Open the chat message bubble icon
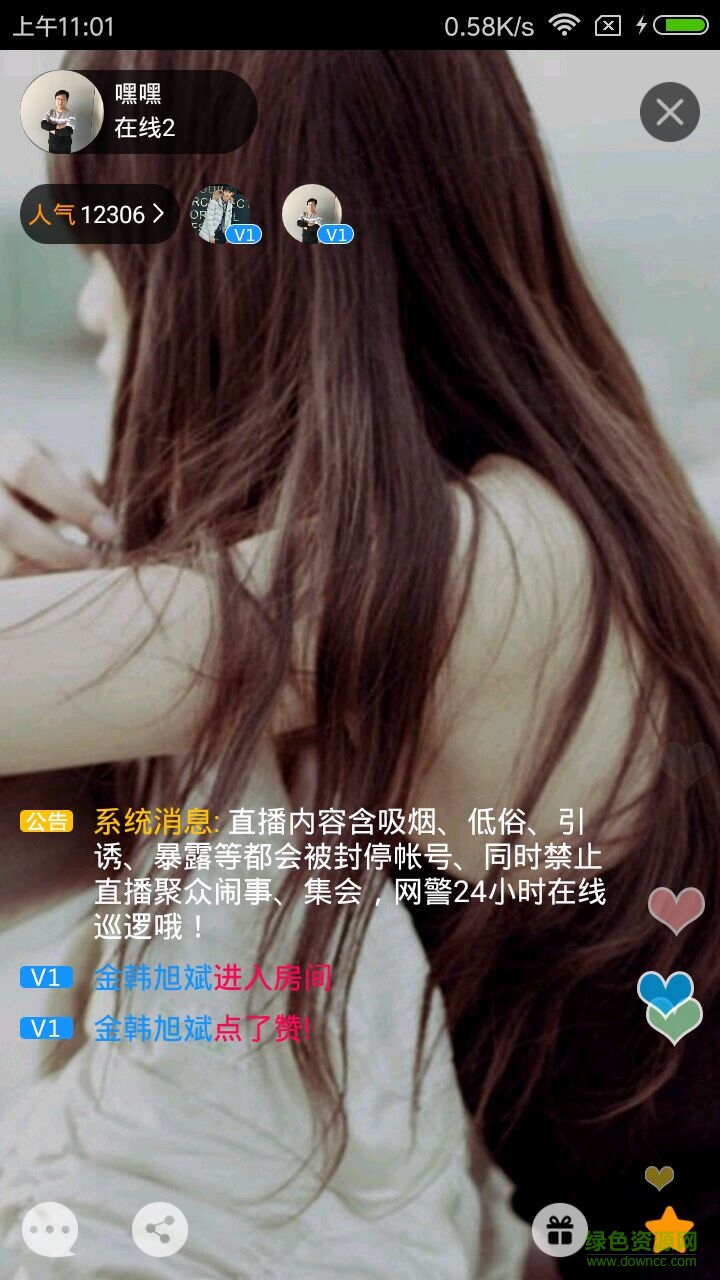 coord(50,1229)
